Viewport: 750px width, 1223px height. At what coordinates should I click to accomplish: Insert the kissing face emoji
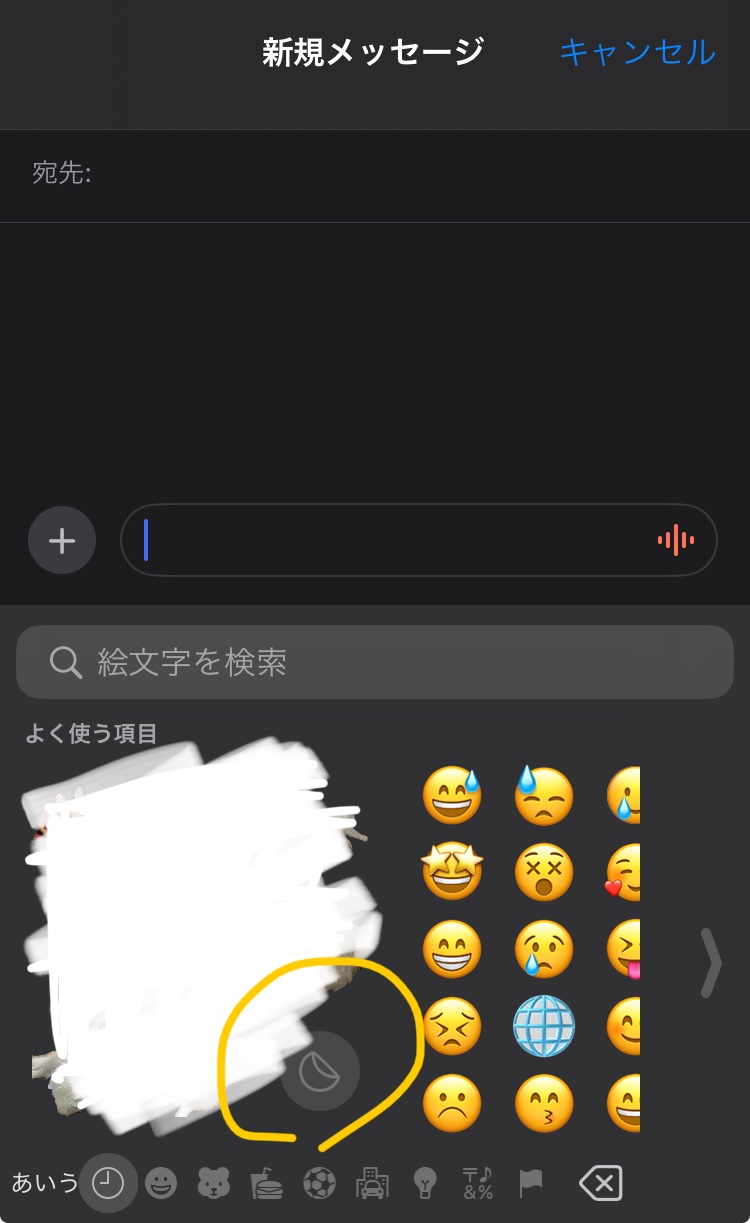coord(544,1104)
